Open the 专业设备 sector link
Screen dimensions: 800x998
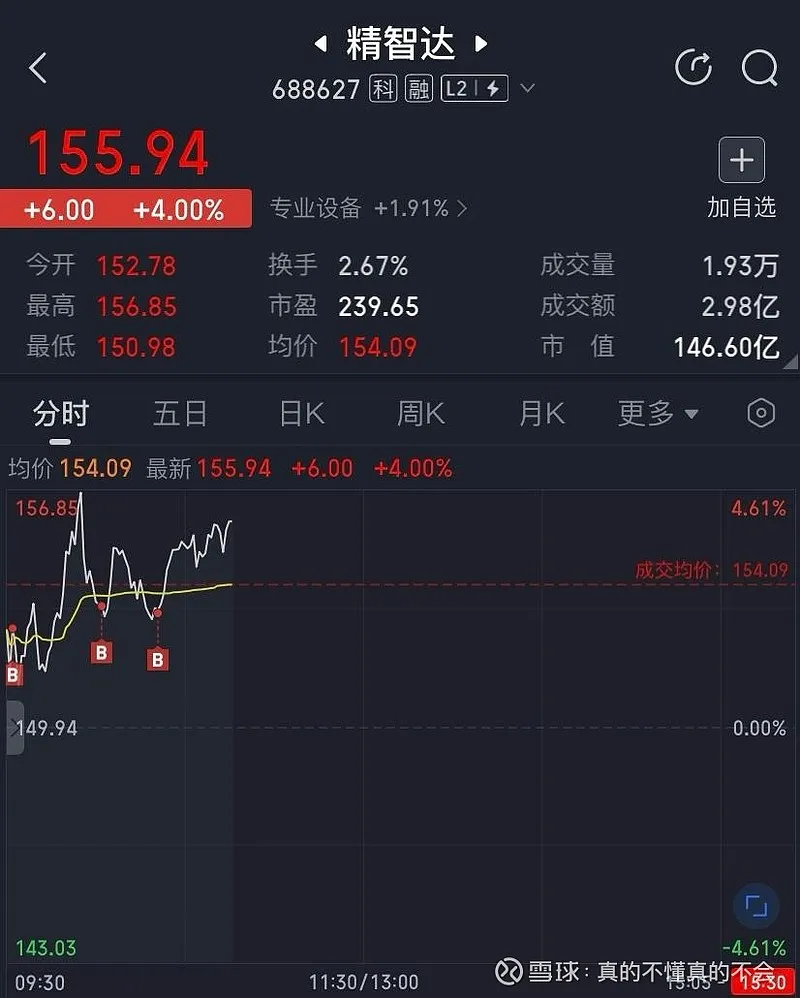[368, 208]
